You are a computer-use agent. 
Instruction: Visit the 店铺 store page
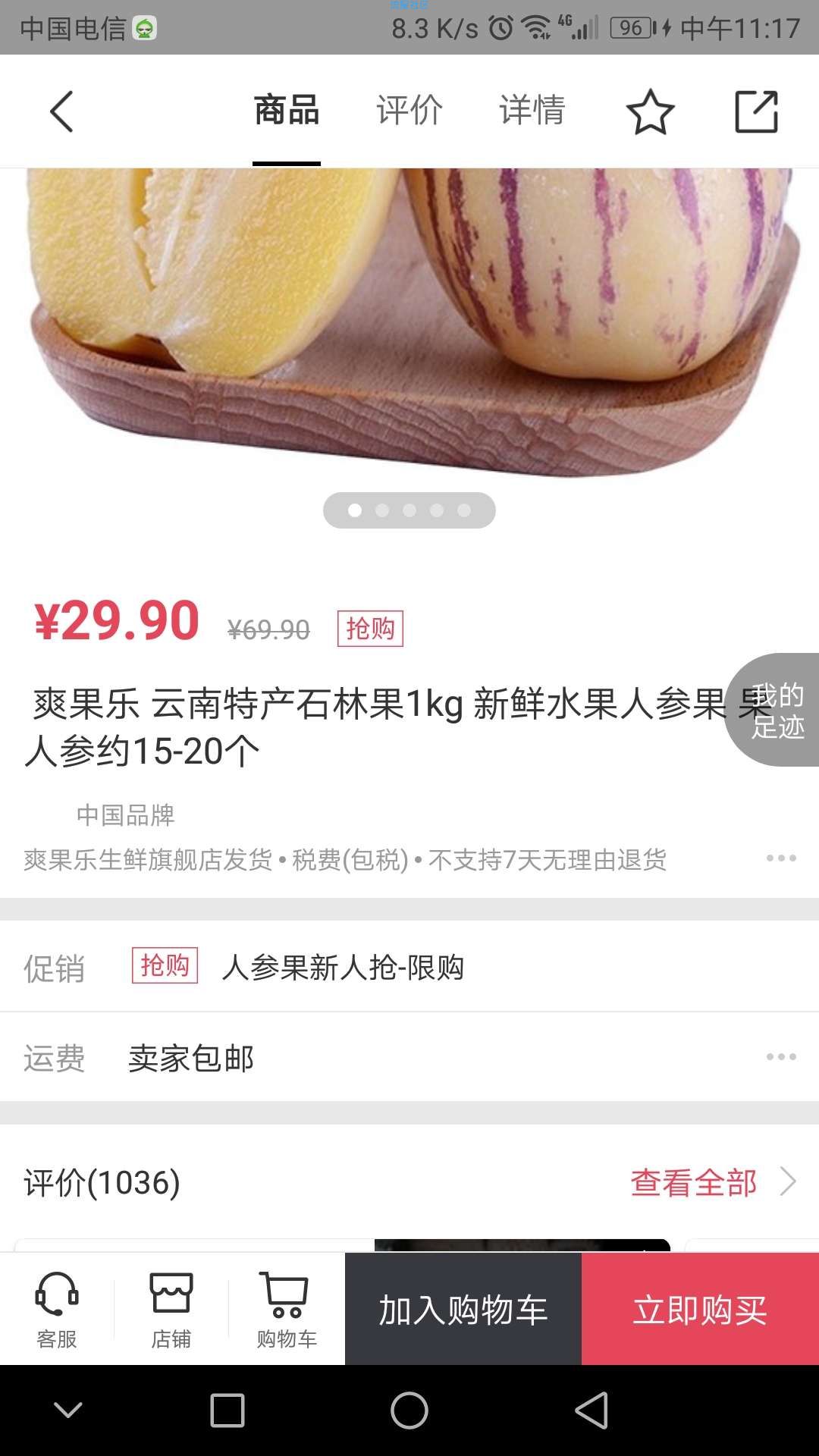pyautogui.click(x=171, y=1310)
